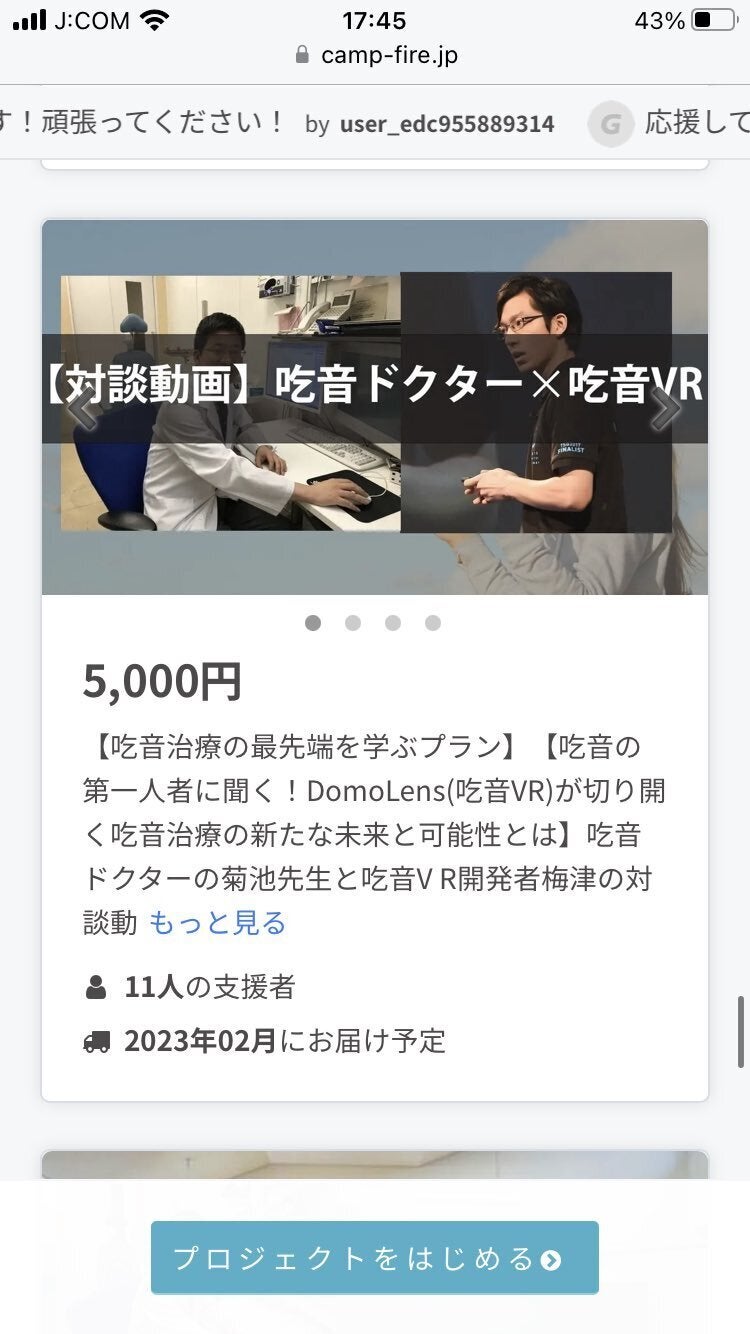Expand the description with もっと見る
The height and width of the screenshot is (1334, 750).
[217, 922]
